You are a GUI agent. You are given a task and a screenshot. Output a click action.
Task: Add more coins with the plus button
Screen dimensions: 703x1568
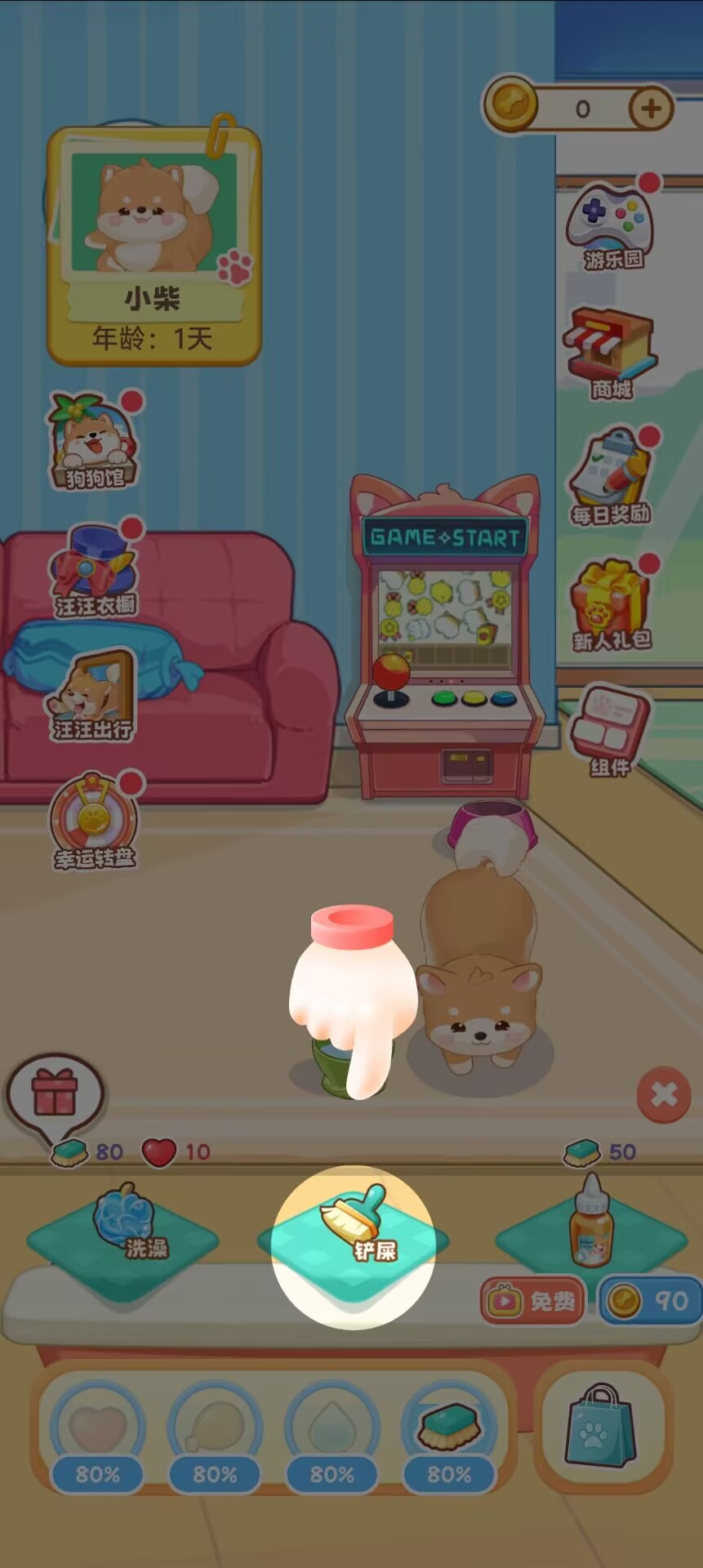(x=651, y=109)
